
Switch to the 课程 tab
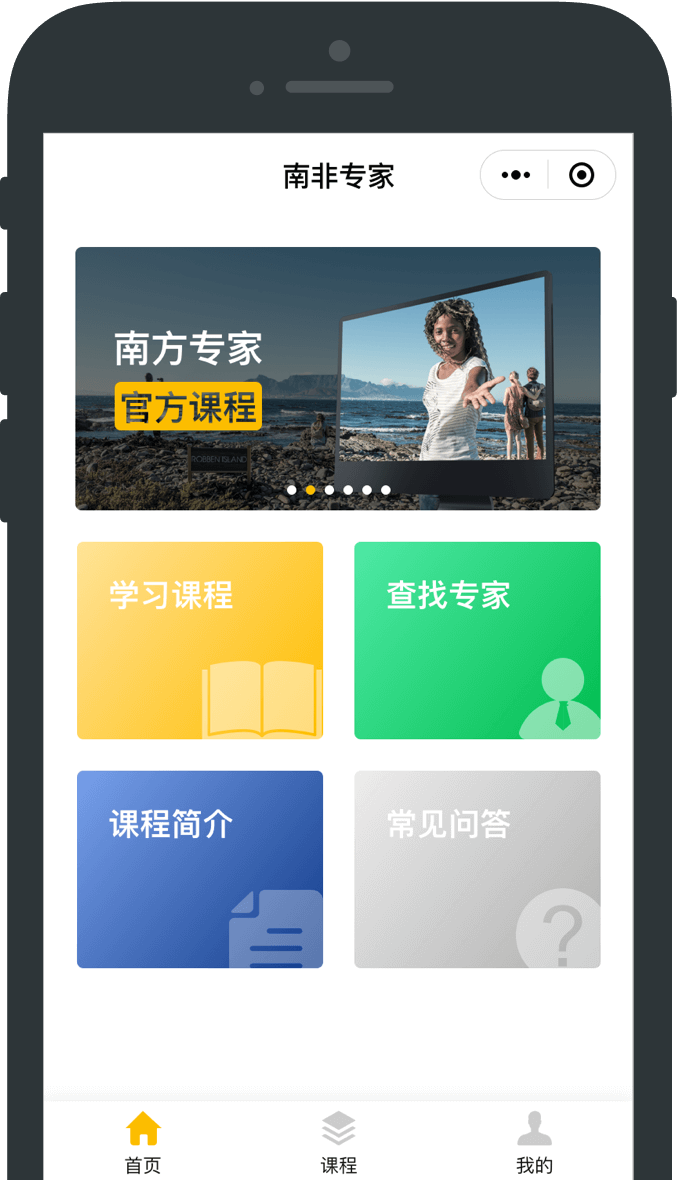338,1142
